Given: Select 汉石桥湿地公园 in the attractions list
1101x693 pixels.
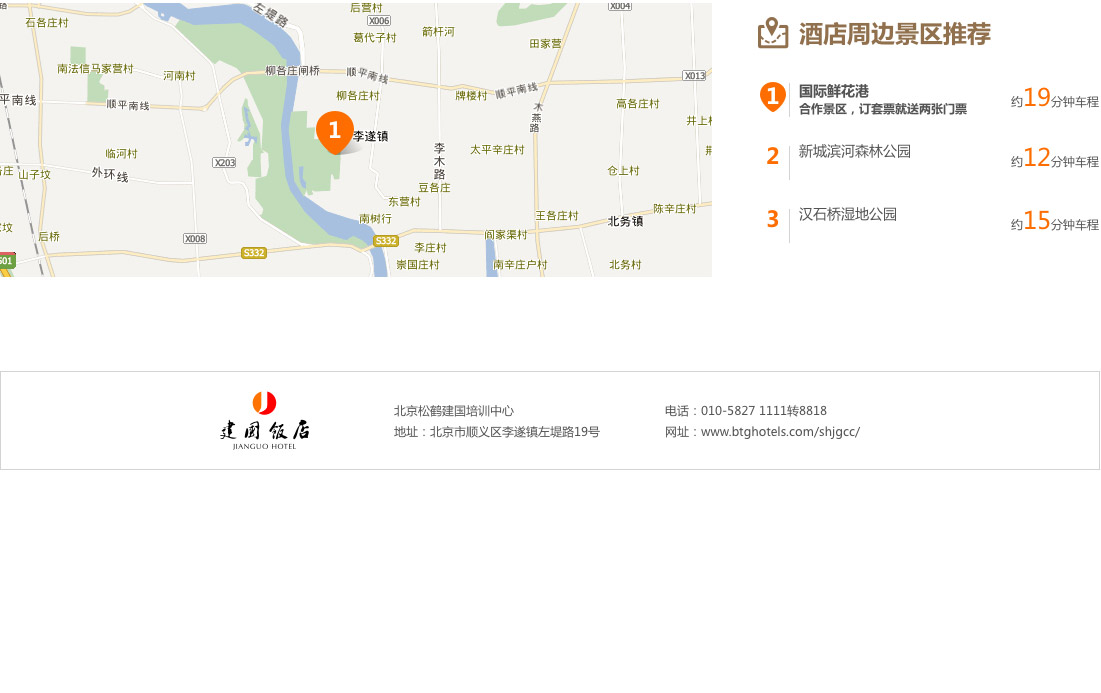Looking at the screenshot, I should pyautogui.click(x=847, y=215).
